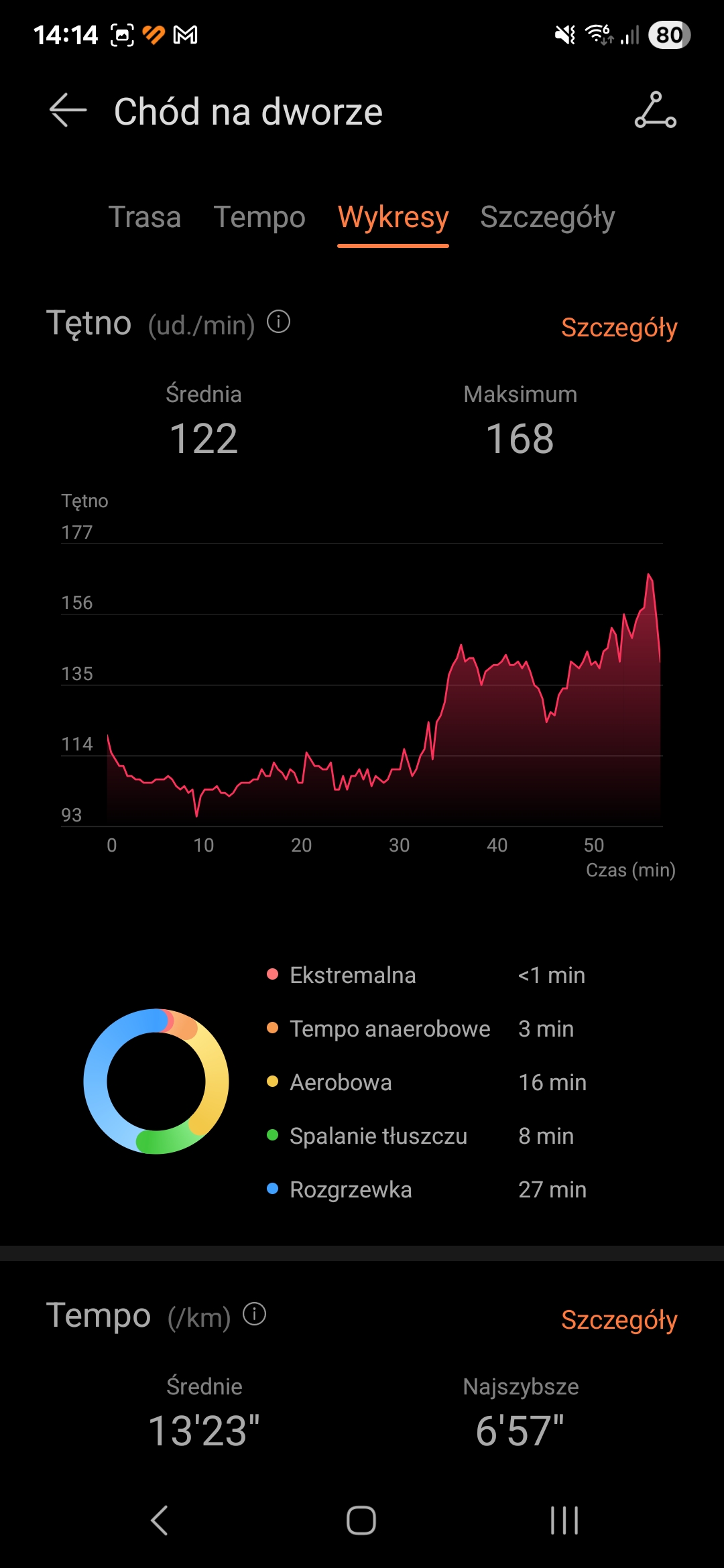This screenshot has height=1568, width=724.
Task: Select the Wykresy tab
Action: click(x=393, y=218)
